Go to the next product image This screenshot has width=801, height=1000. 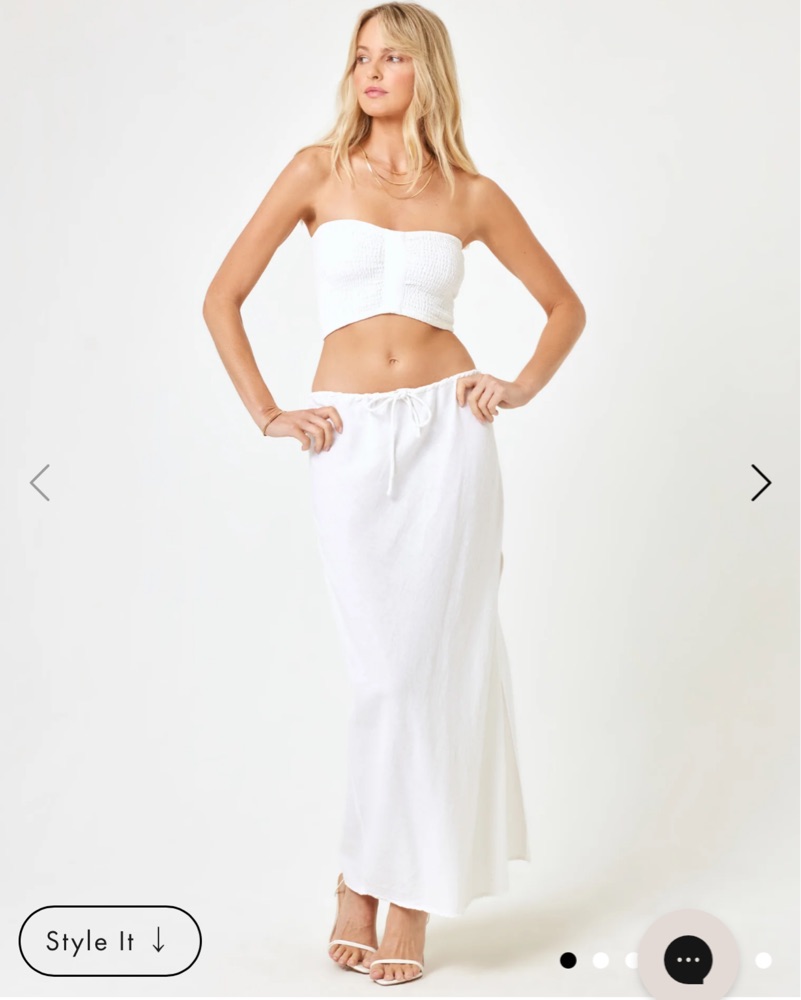point(761,483)
